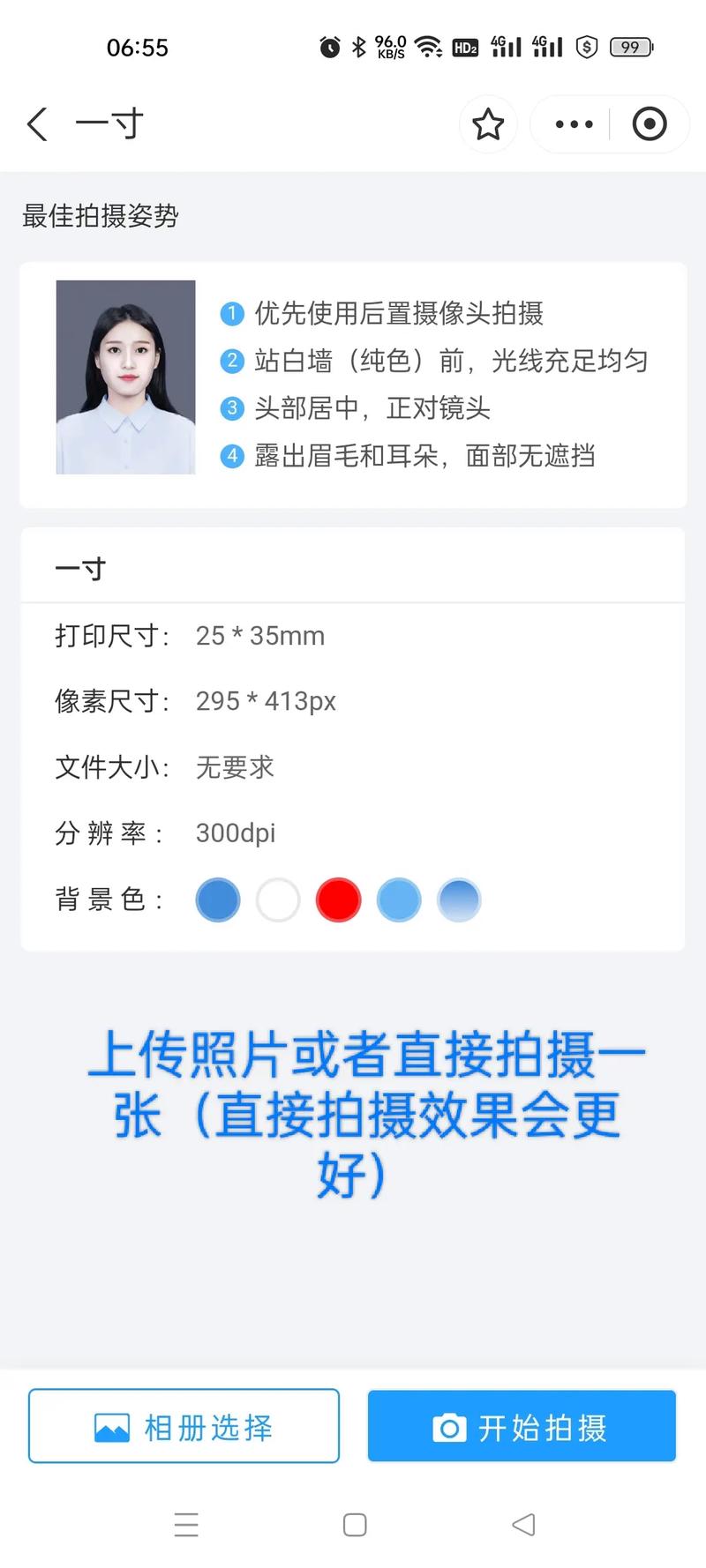Choose the light blue gradient background

pyautogui.click(x=458, y=900)
